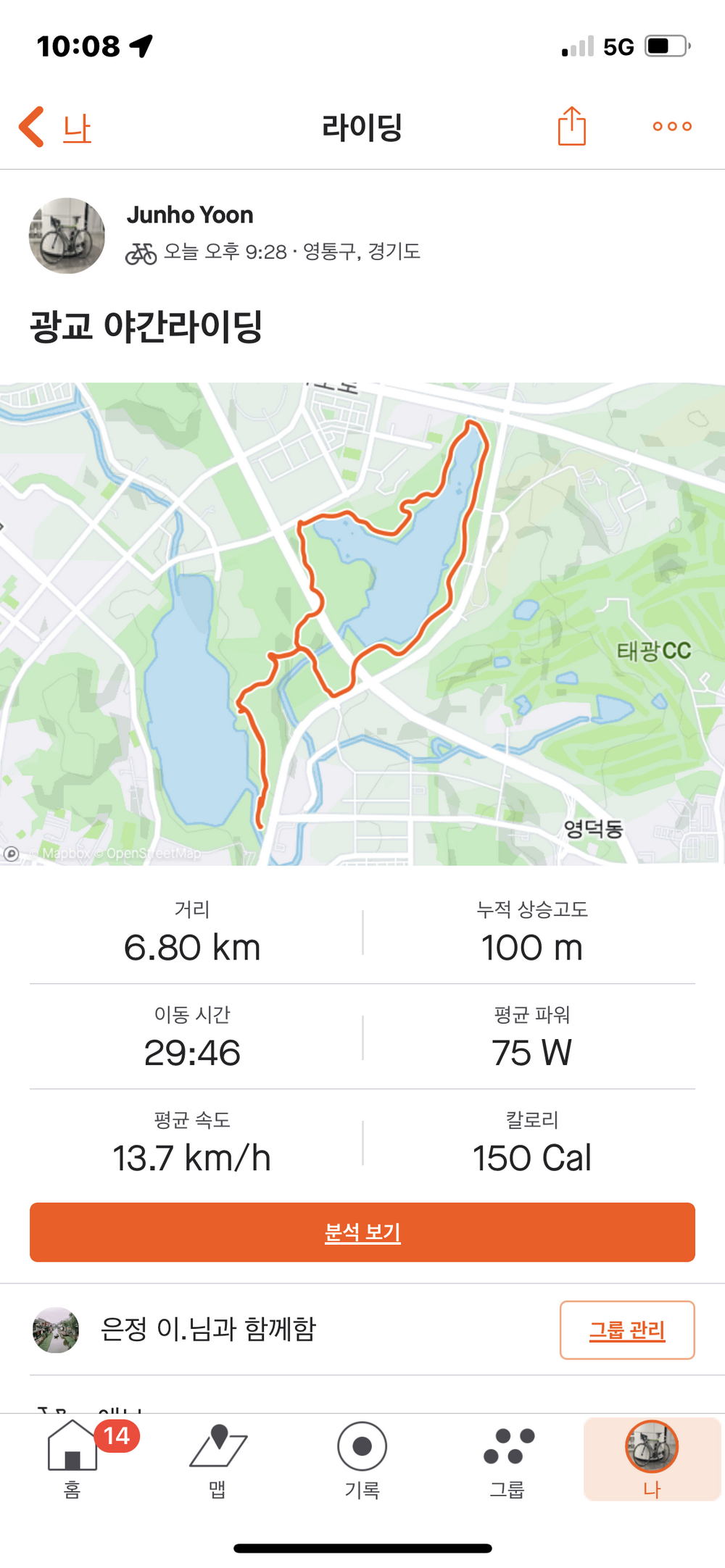Image resolution: width=725 pixels, height=1568 pixels.
Task: Open the overflow menu with three dots
Action: 671,127
